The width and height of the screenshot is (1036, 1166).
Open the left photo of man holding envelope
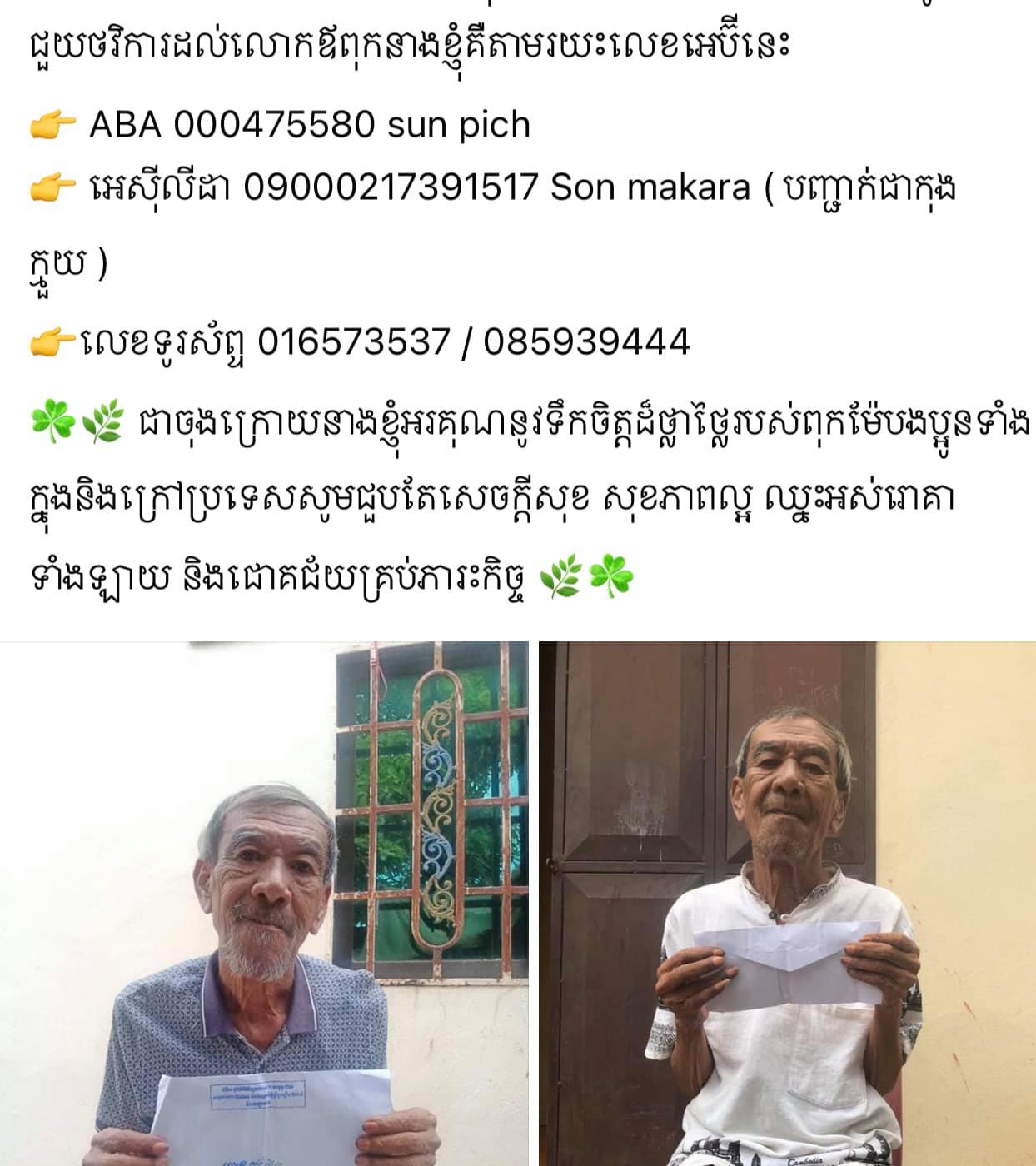coord(263,904)
